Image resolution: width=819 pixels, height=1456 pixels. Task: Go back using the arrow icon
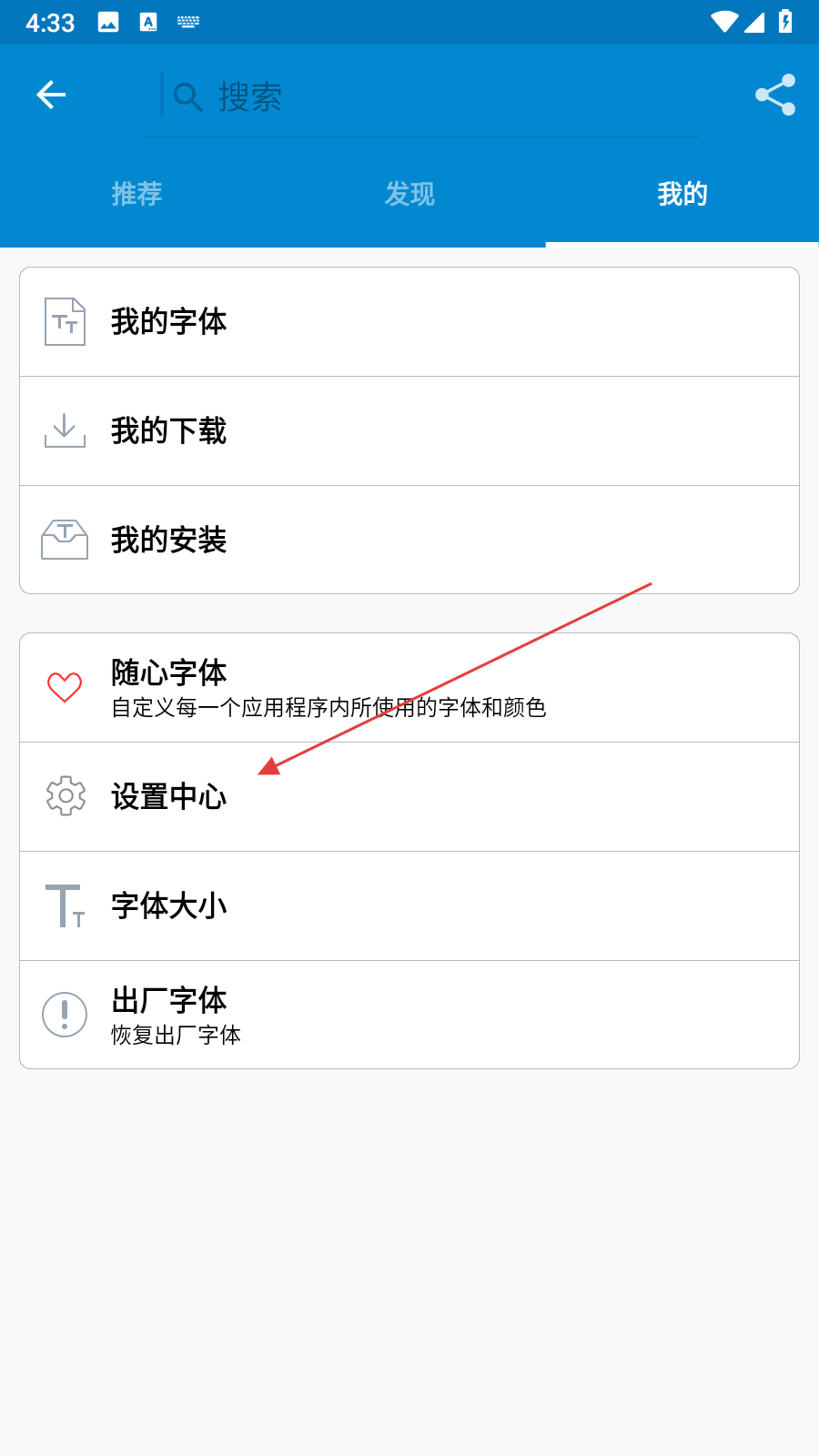point(51,95)
